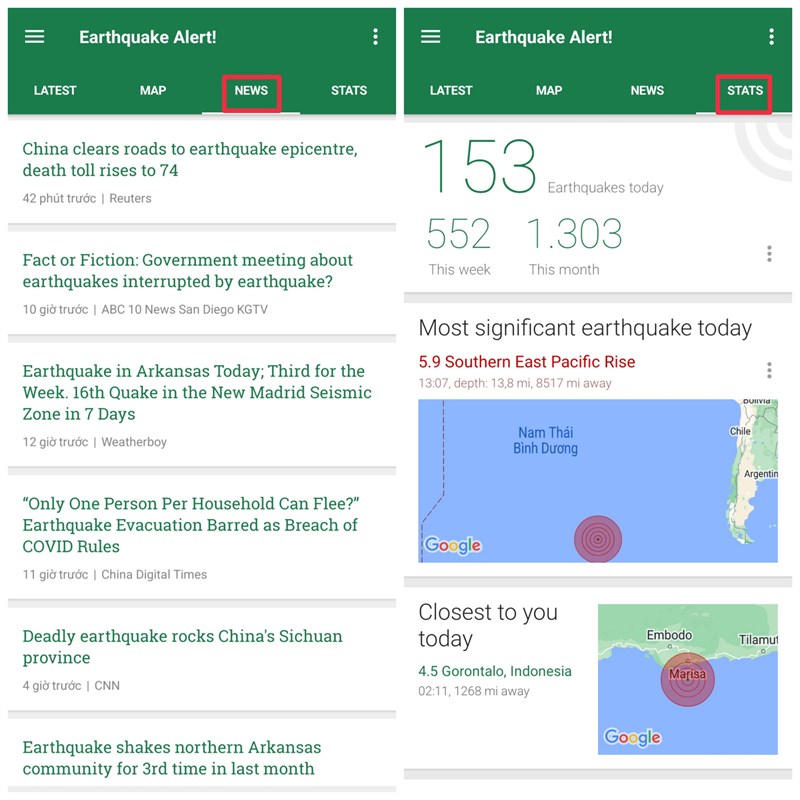Switch to Map tab from the stats screen
Viewport: 800px width, 800px height.
pyautogui.click(x=549, y=90)
